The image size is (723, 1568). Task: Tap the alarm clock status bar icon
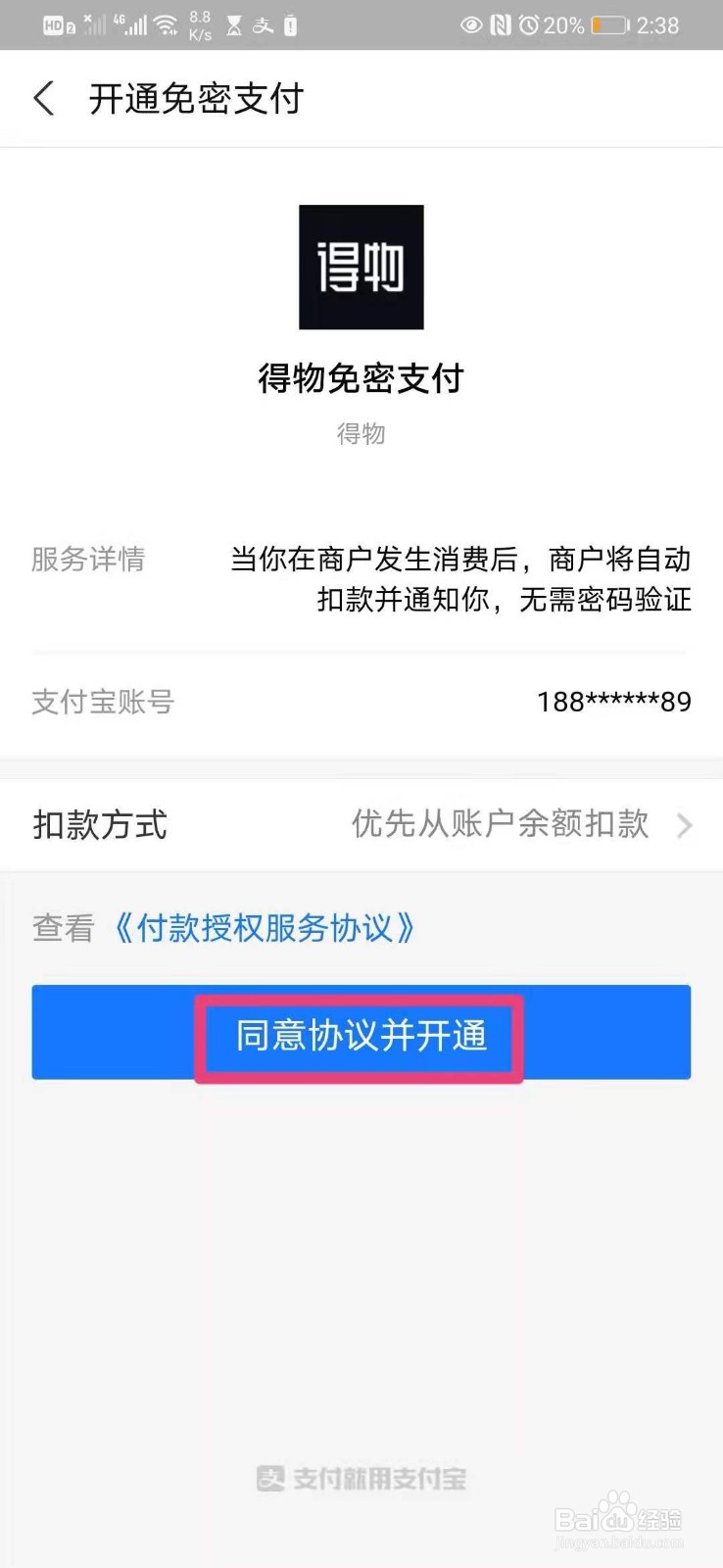coord(529,26)
